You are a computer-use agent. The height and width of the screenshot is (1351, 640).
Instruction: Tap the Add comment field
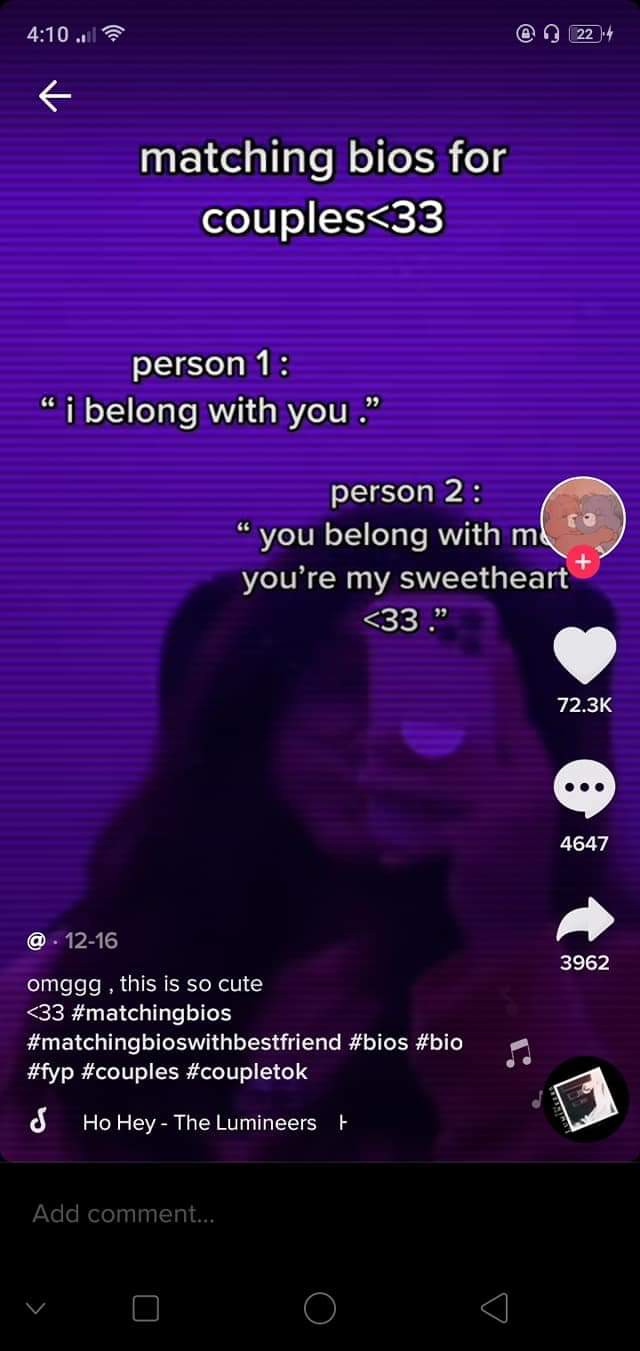[x=320, y=1214]
